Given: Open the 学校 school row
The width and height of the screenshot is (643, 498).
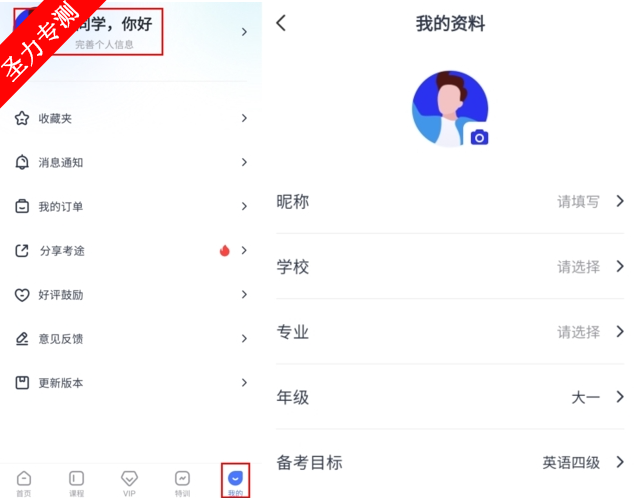Looking at the screenshot, I should coord(450,266).
